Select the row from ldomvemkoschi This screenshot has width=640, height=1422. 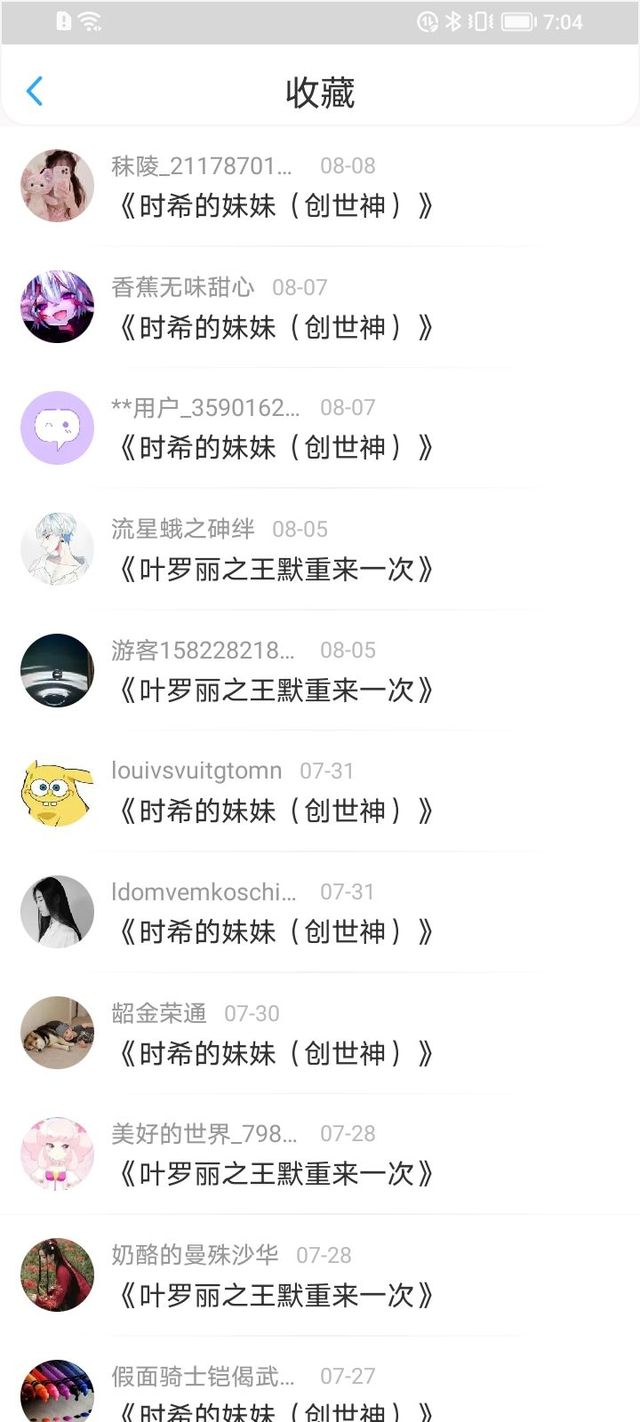click(320, 912)
